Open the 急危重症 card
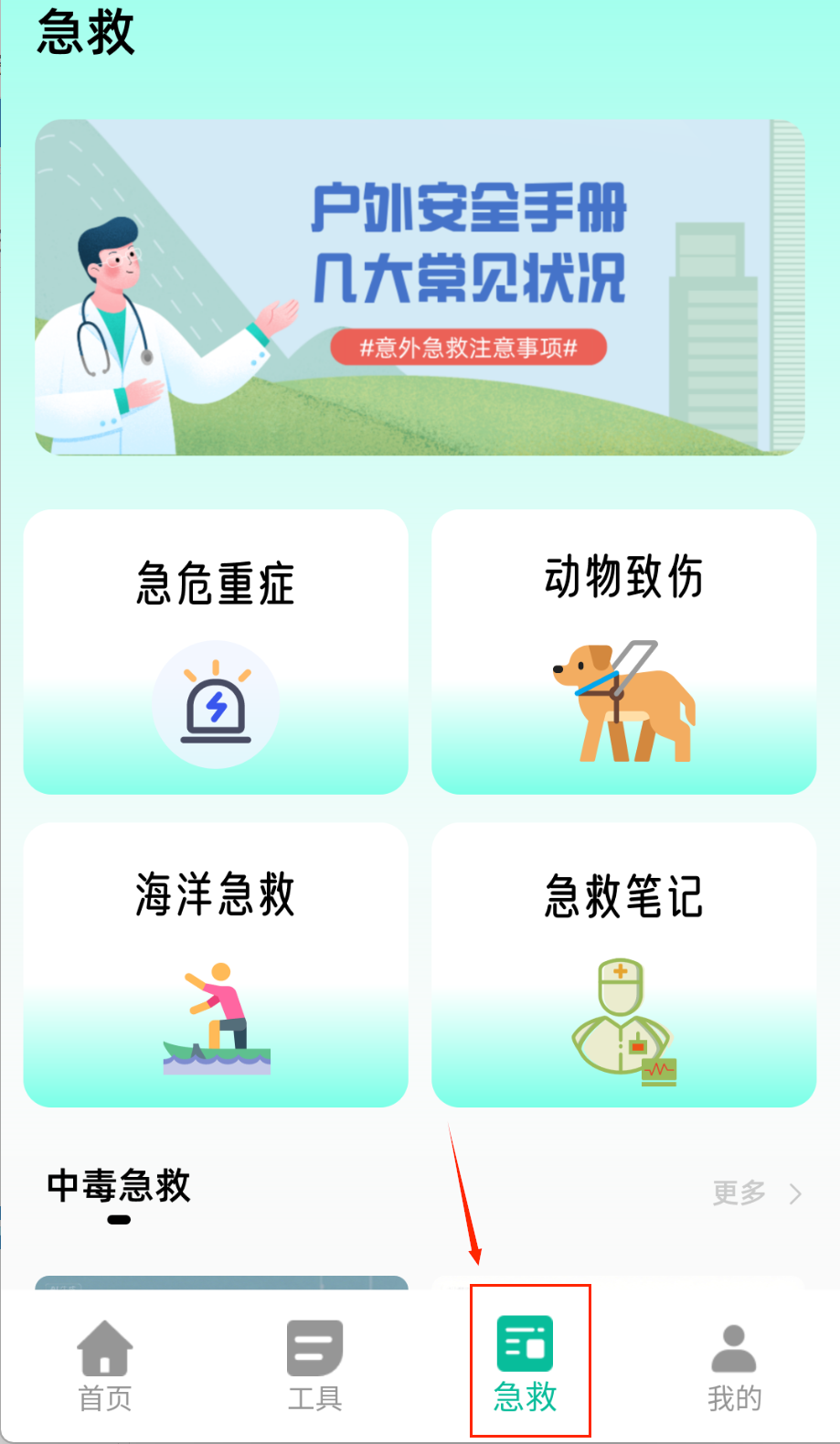 click(x=216, y=652)
